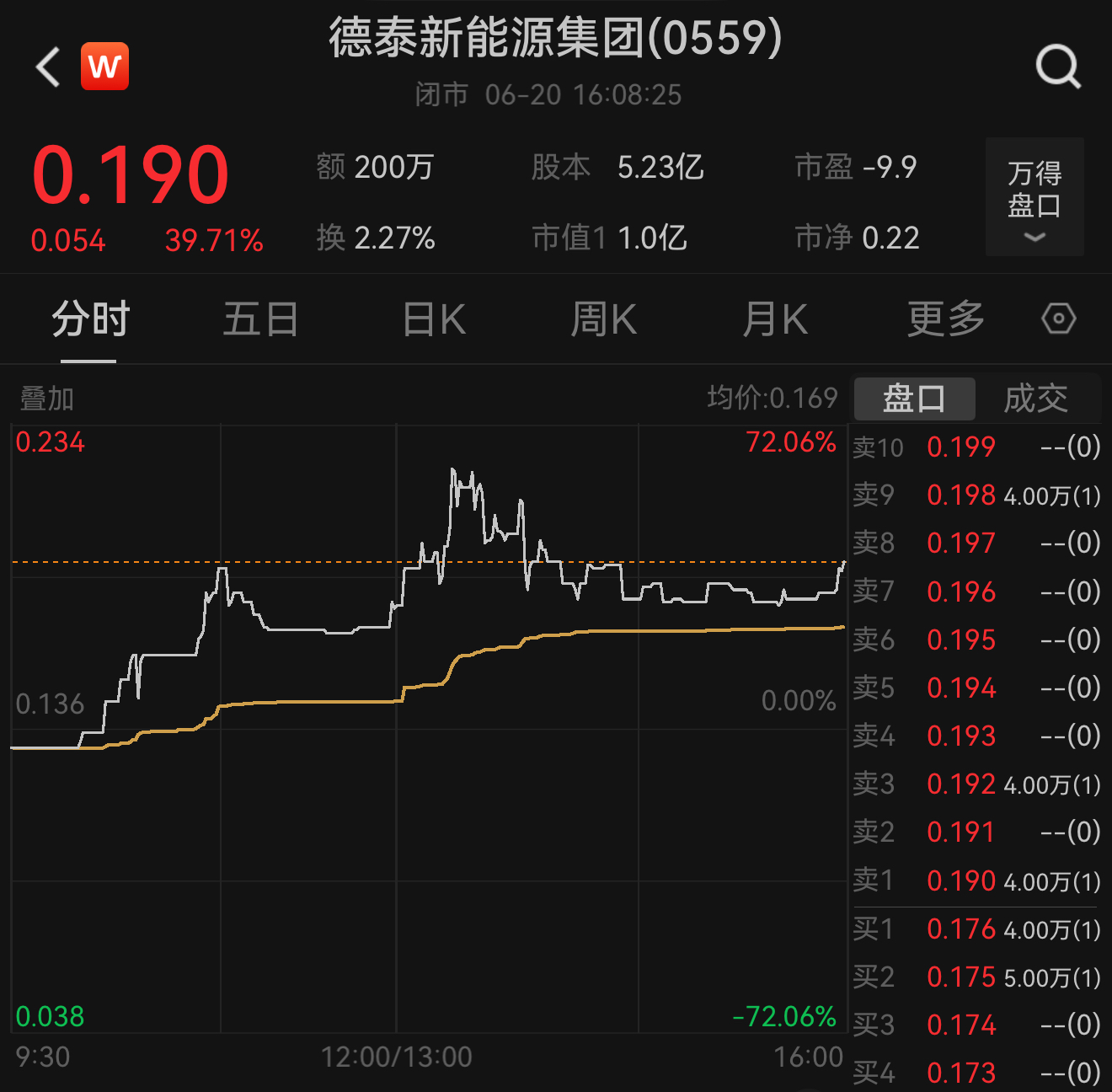Switch to the 五日 chart tab

click(261, 320)
